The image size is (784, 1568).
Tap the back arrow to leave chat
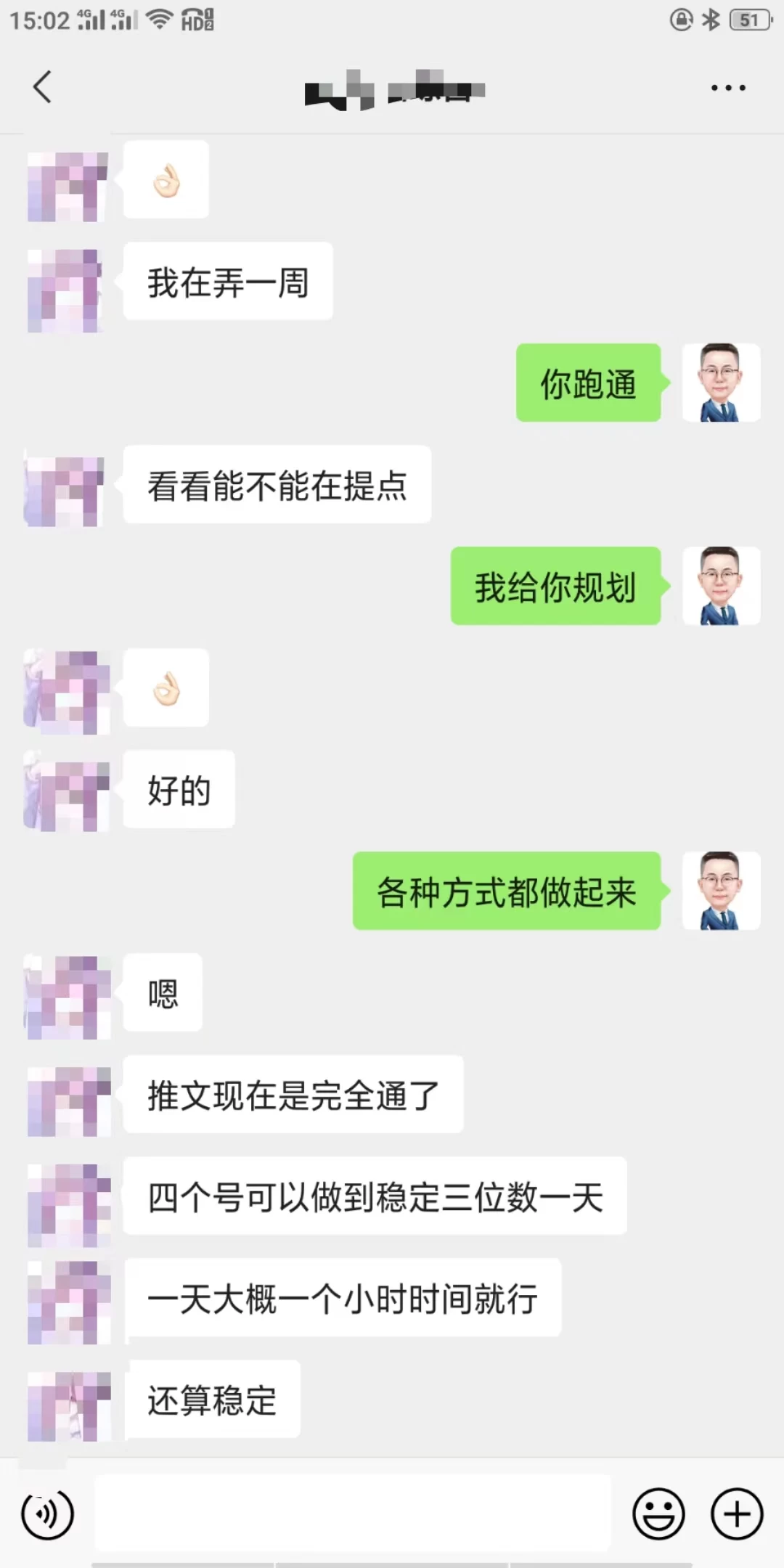coord(44,87)
